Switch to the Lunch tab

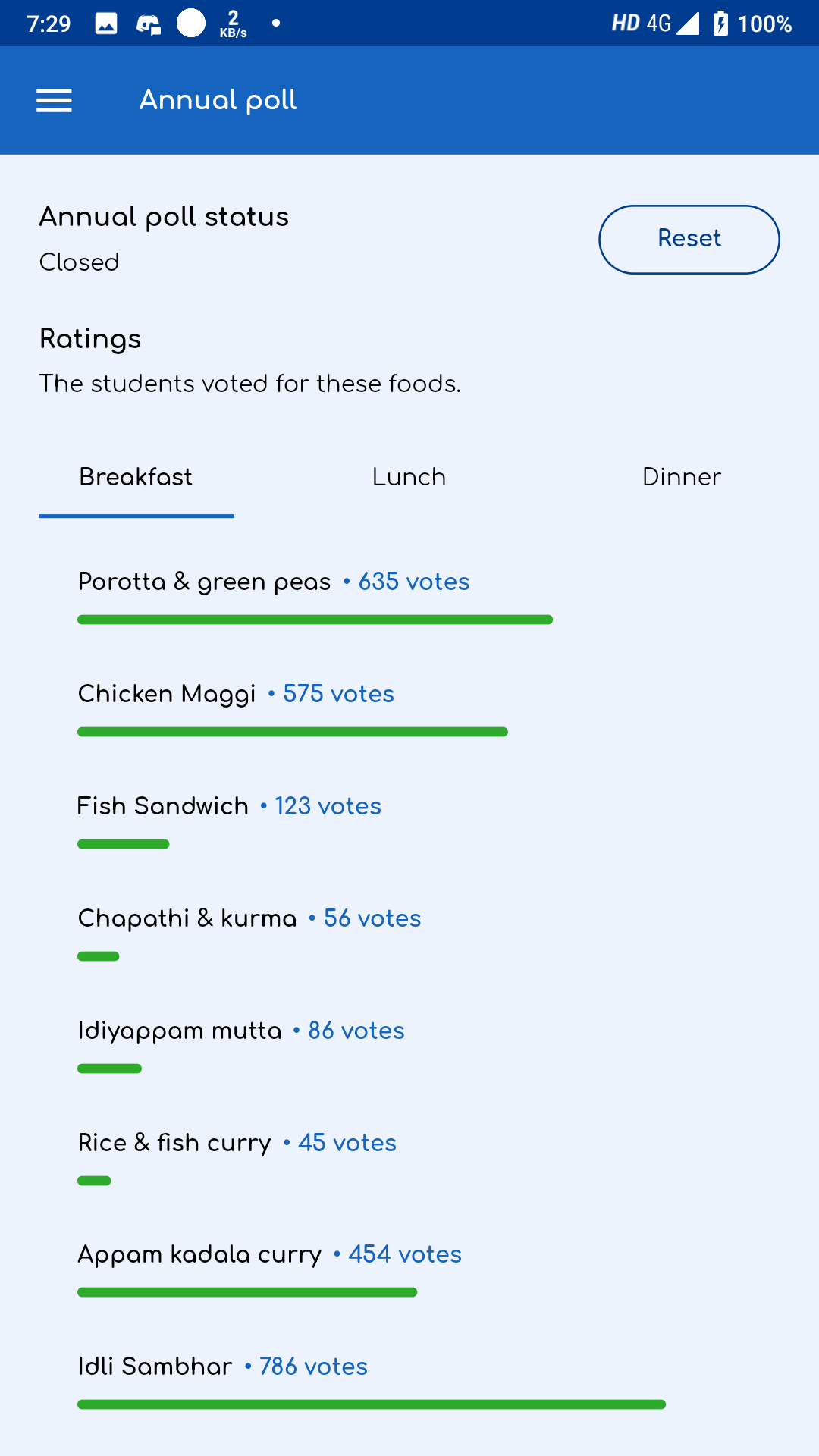(x=409, y=478)
